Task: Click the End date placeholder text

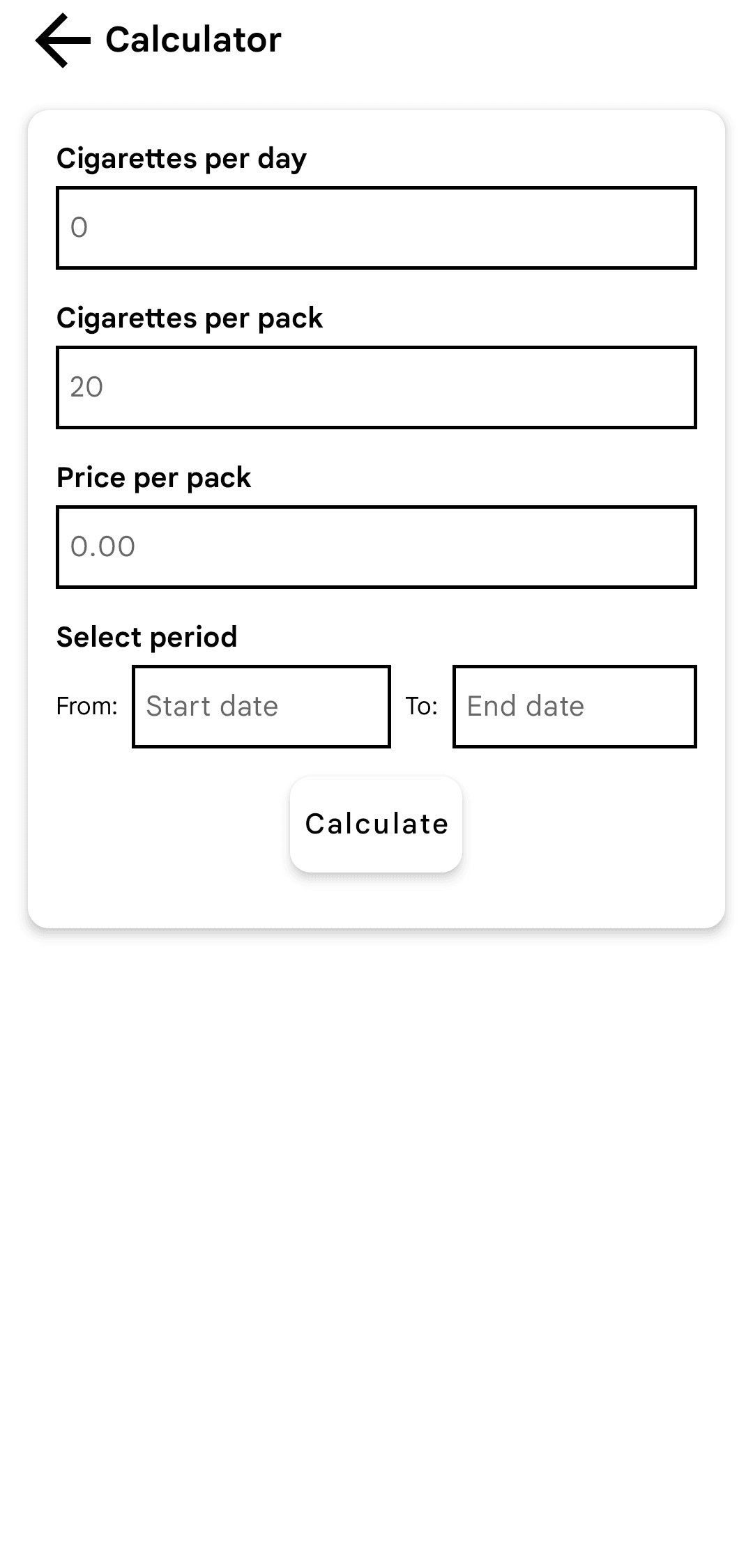Action: (x=524, y=706)
